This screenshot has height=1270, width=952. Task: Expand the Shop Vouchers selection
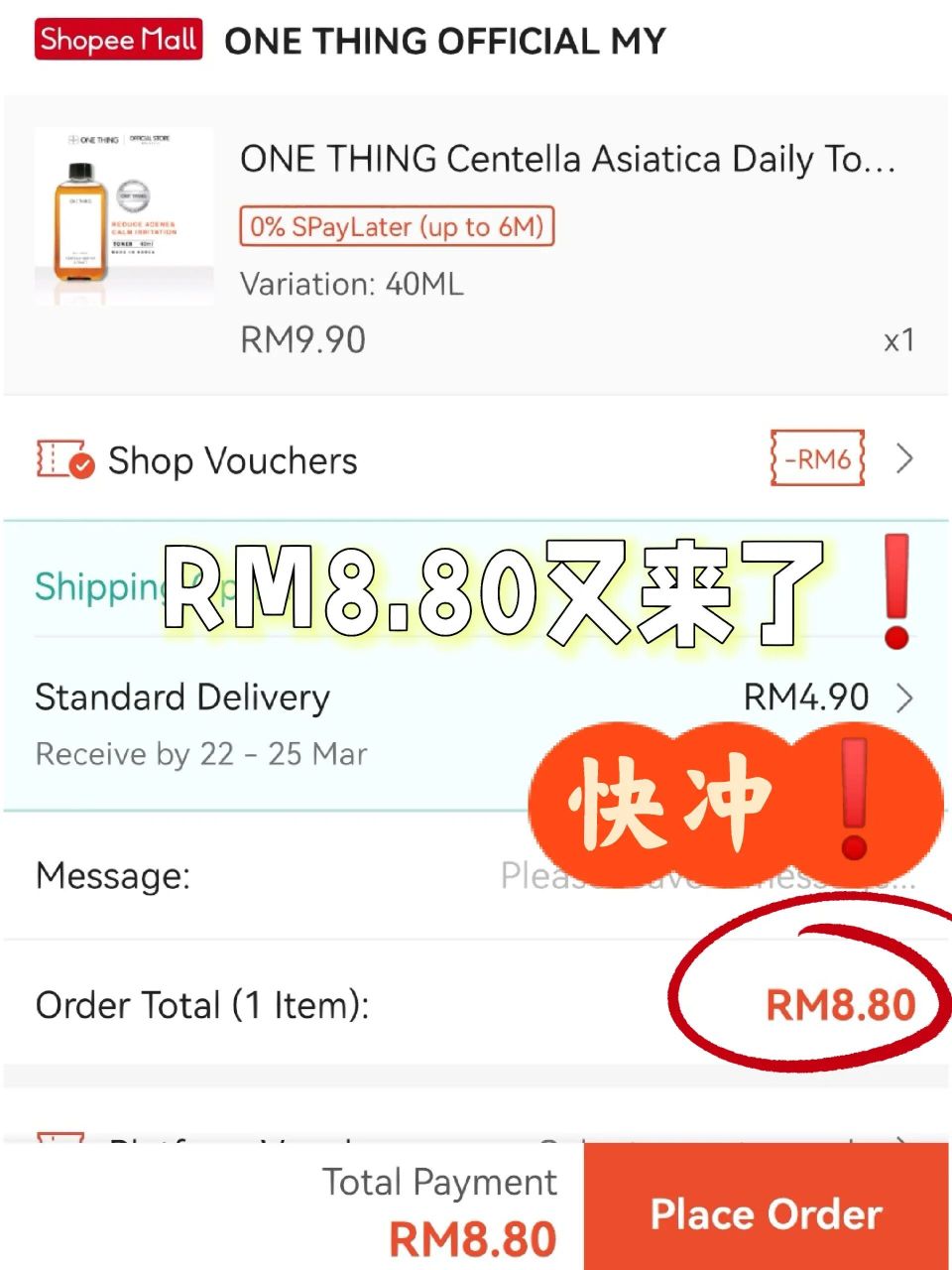click(x=903, y=459)
